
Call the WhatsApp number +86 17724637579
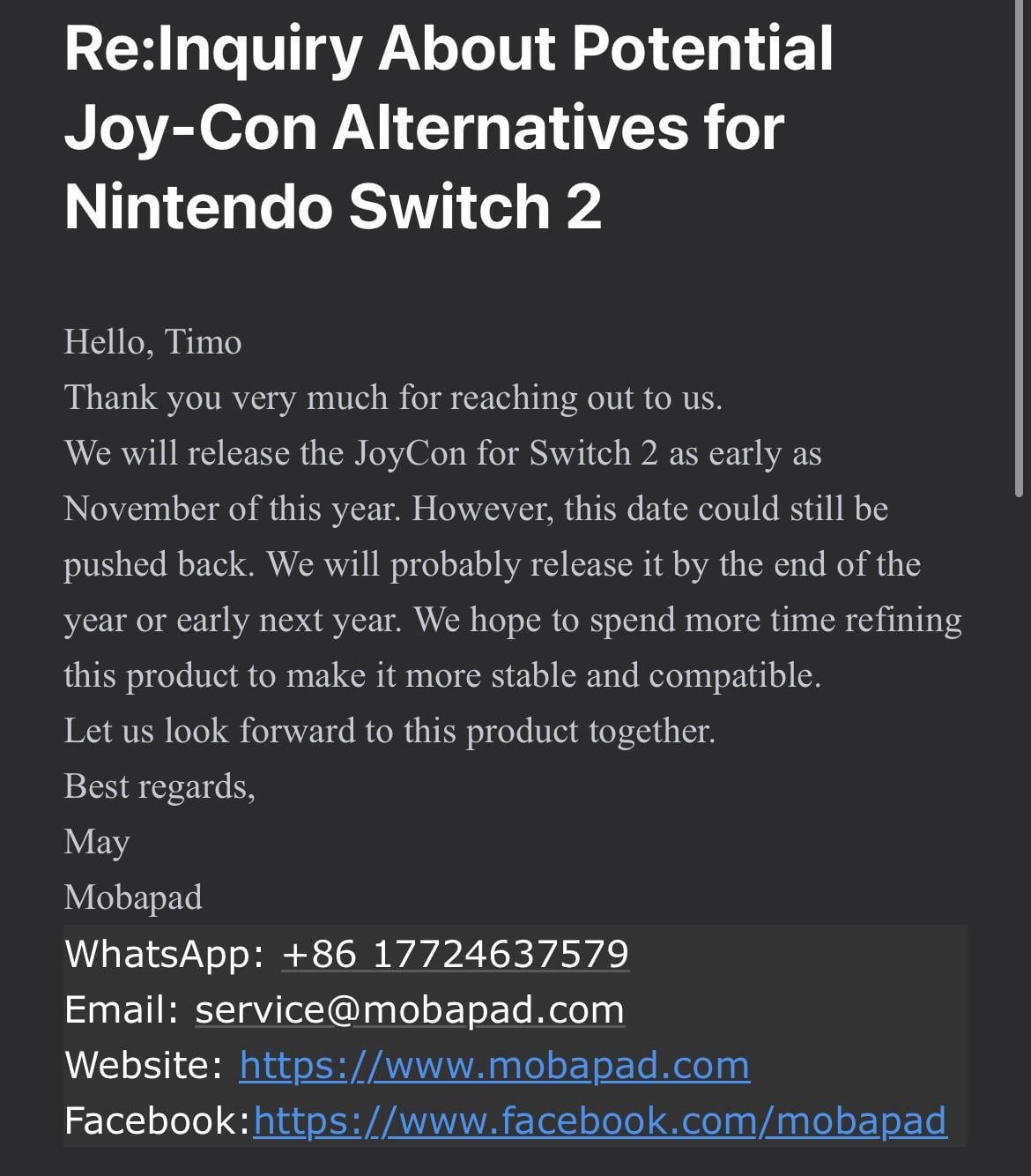pyautogui.click(x=455, y=954)
